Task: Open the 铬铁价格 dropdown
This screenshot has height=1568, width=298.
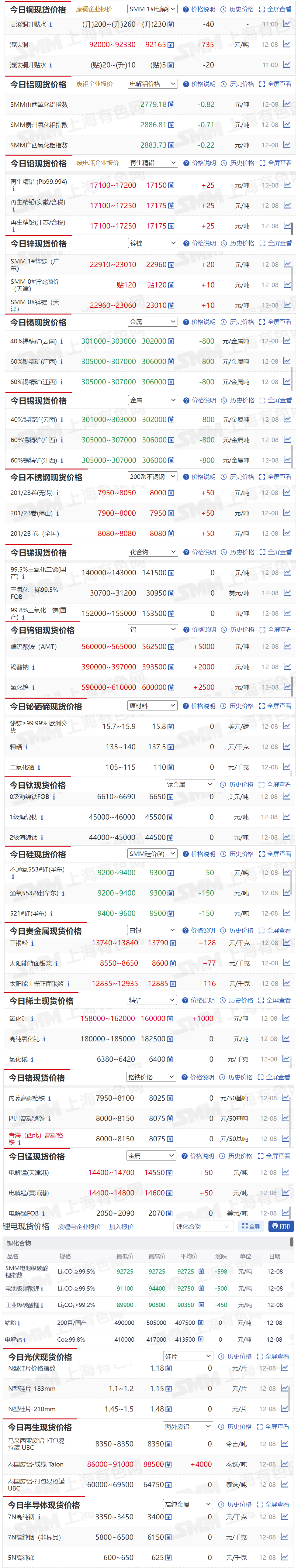Action: click(x=151, y=1077)
